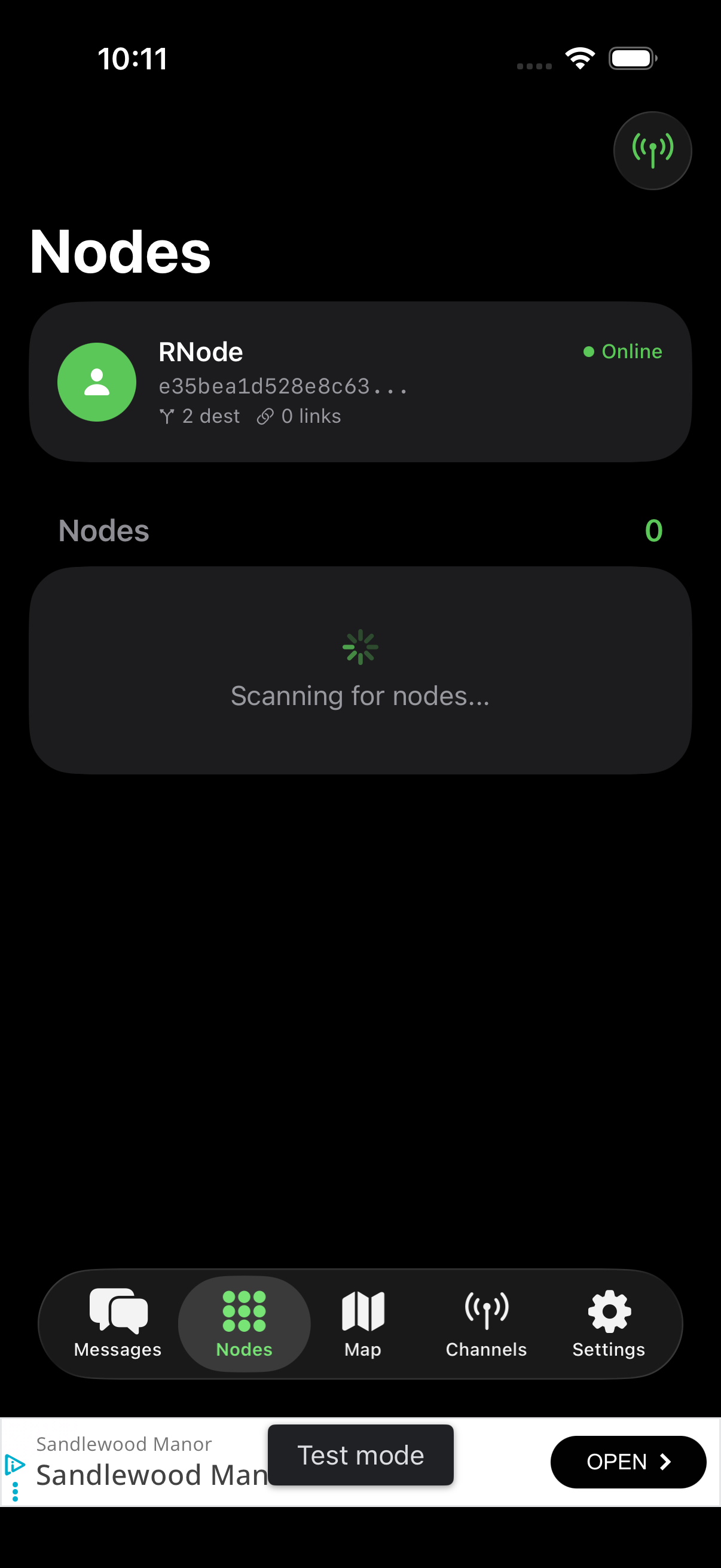
Task: Tap the scanning for nodes spinner
Action: click(361, 648)
